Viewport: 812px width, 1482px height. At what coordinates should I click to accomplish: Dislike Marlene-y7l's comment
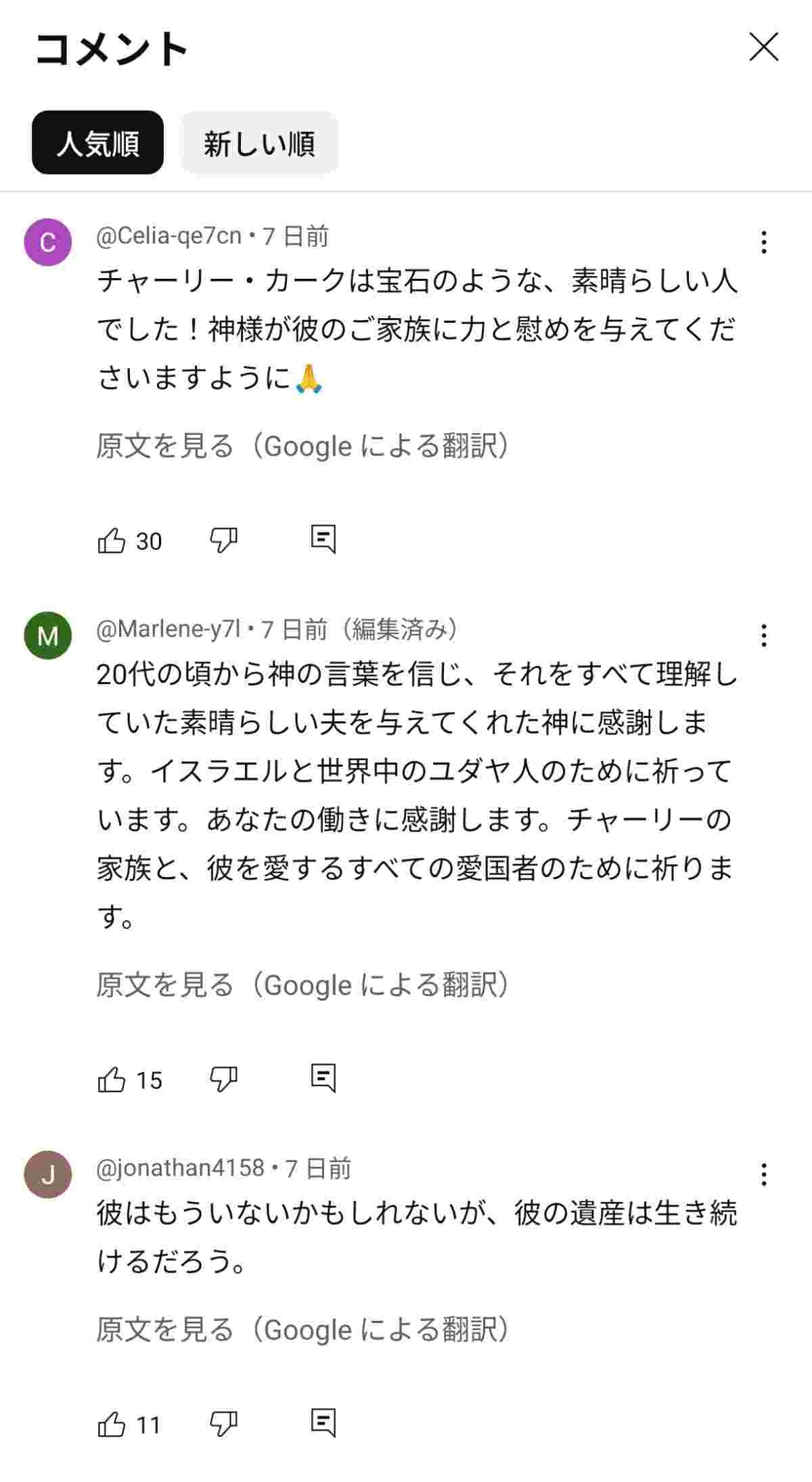coord(223,1079)
